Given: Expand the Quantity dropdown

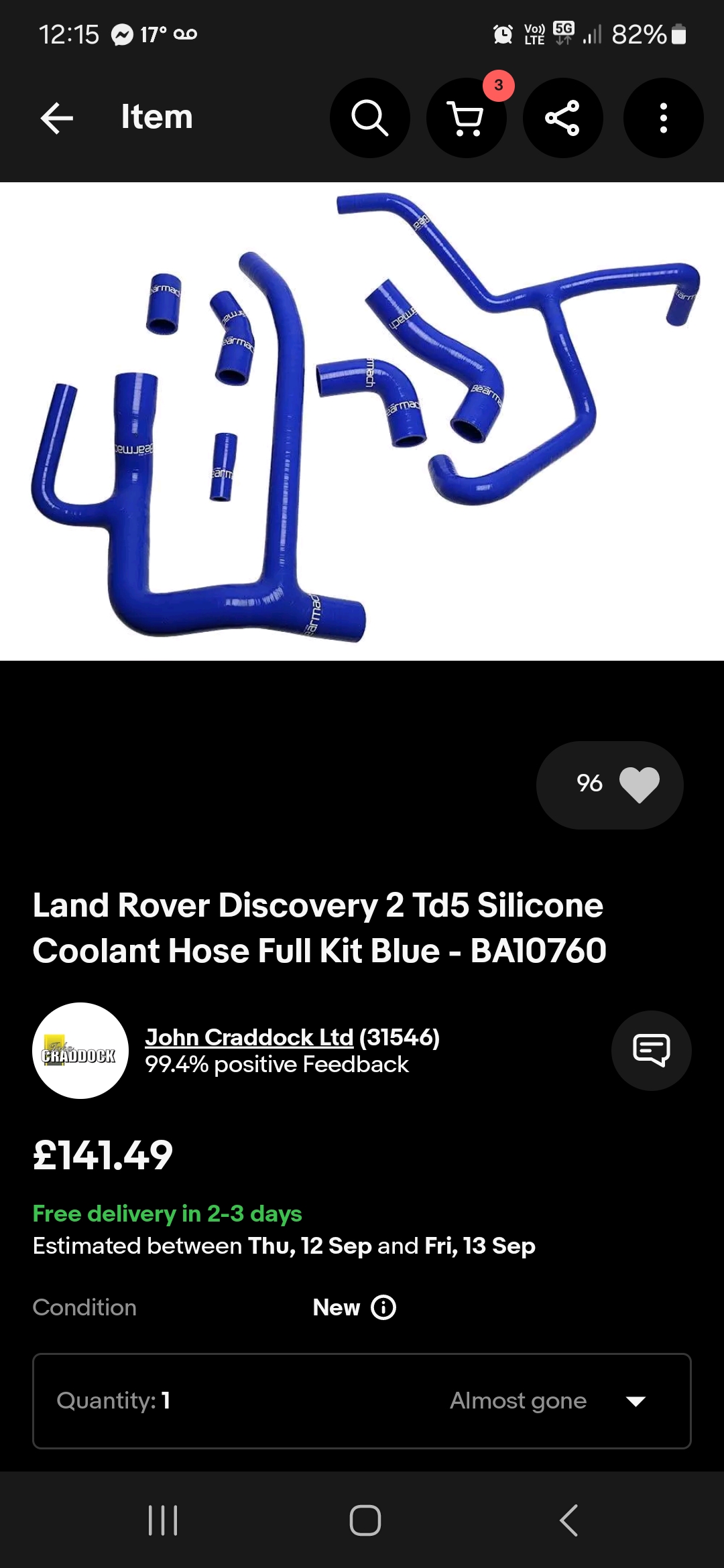Looking at the screenshot, I should [362, 1400].
